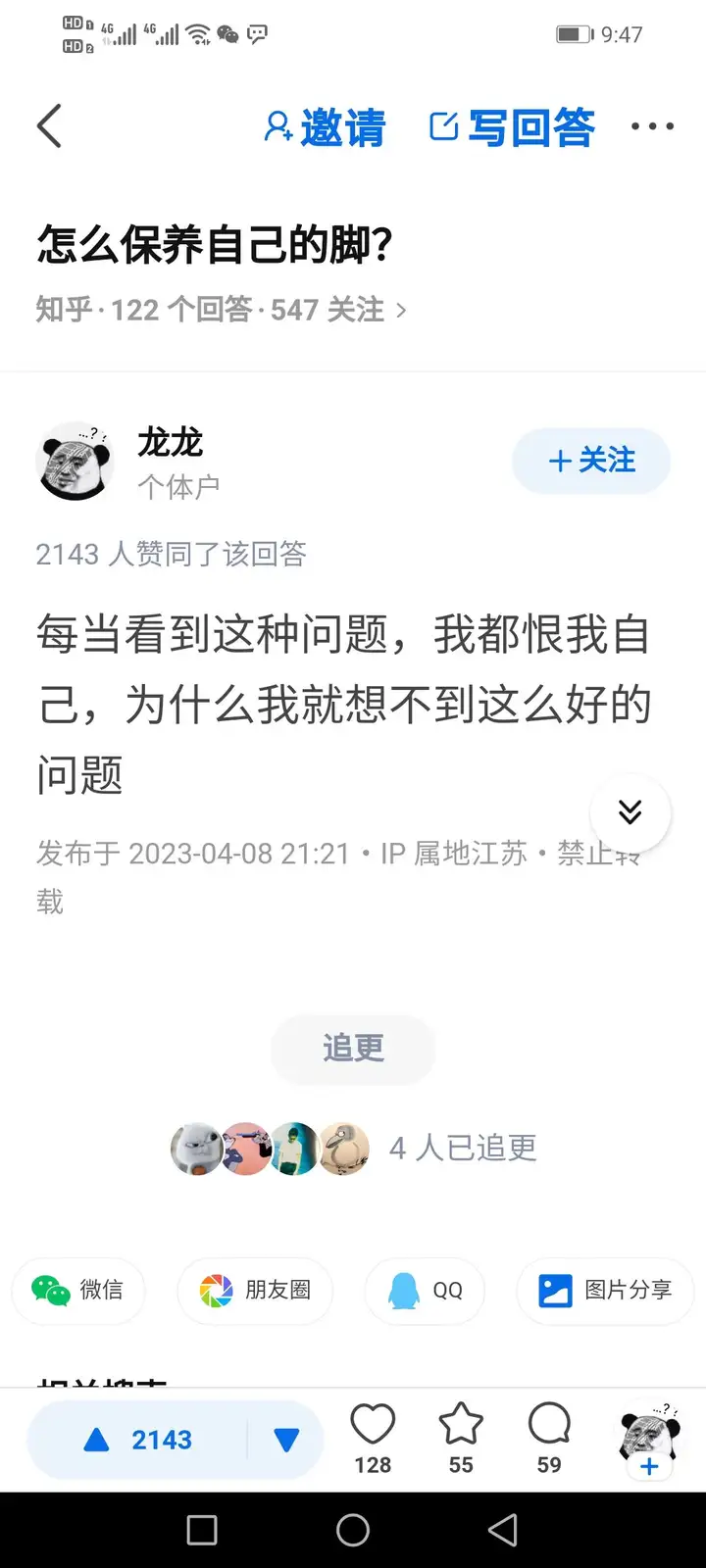Share to 朋友圈
This screenshot has width=706, height=1568.
click(x=255, y=1290)
